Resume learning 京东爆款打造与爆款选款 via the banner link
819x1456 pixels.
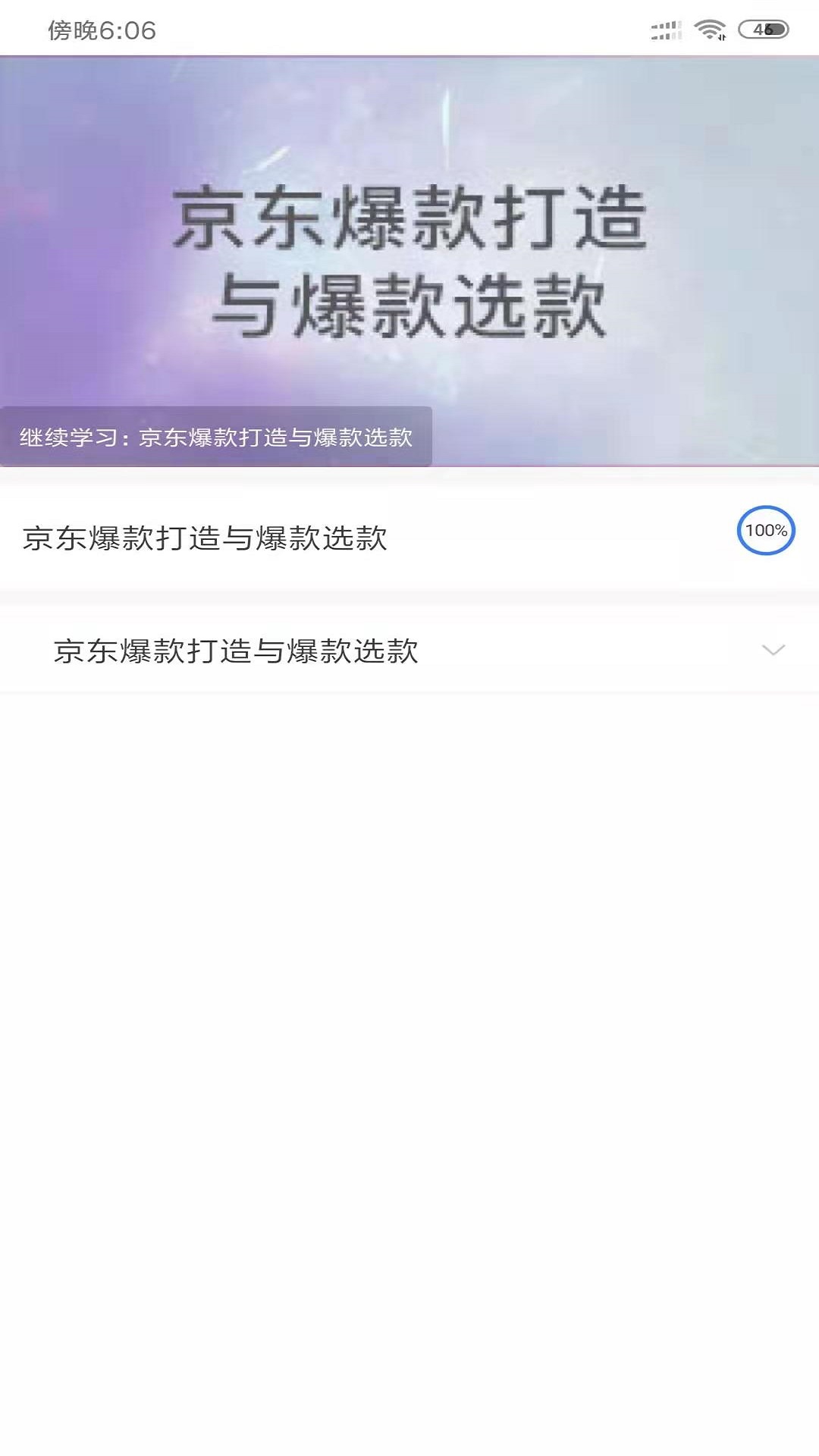tap(216, 438)
